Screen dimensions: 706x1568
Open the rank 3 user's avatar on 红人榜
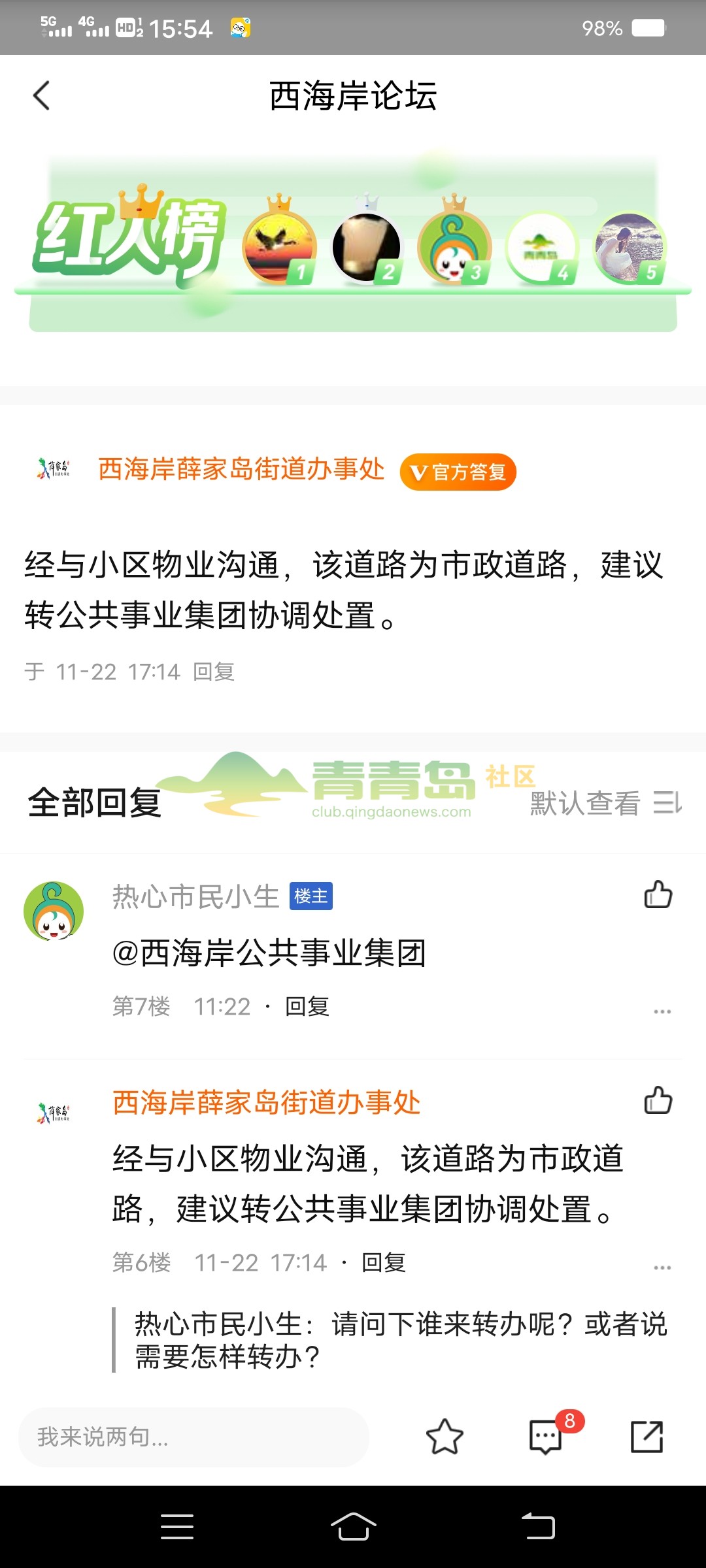(x=454, y=248)
